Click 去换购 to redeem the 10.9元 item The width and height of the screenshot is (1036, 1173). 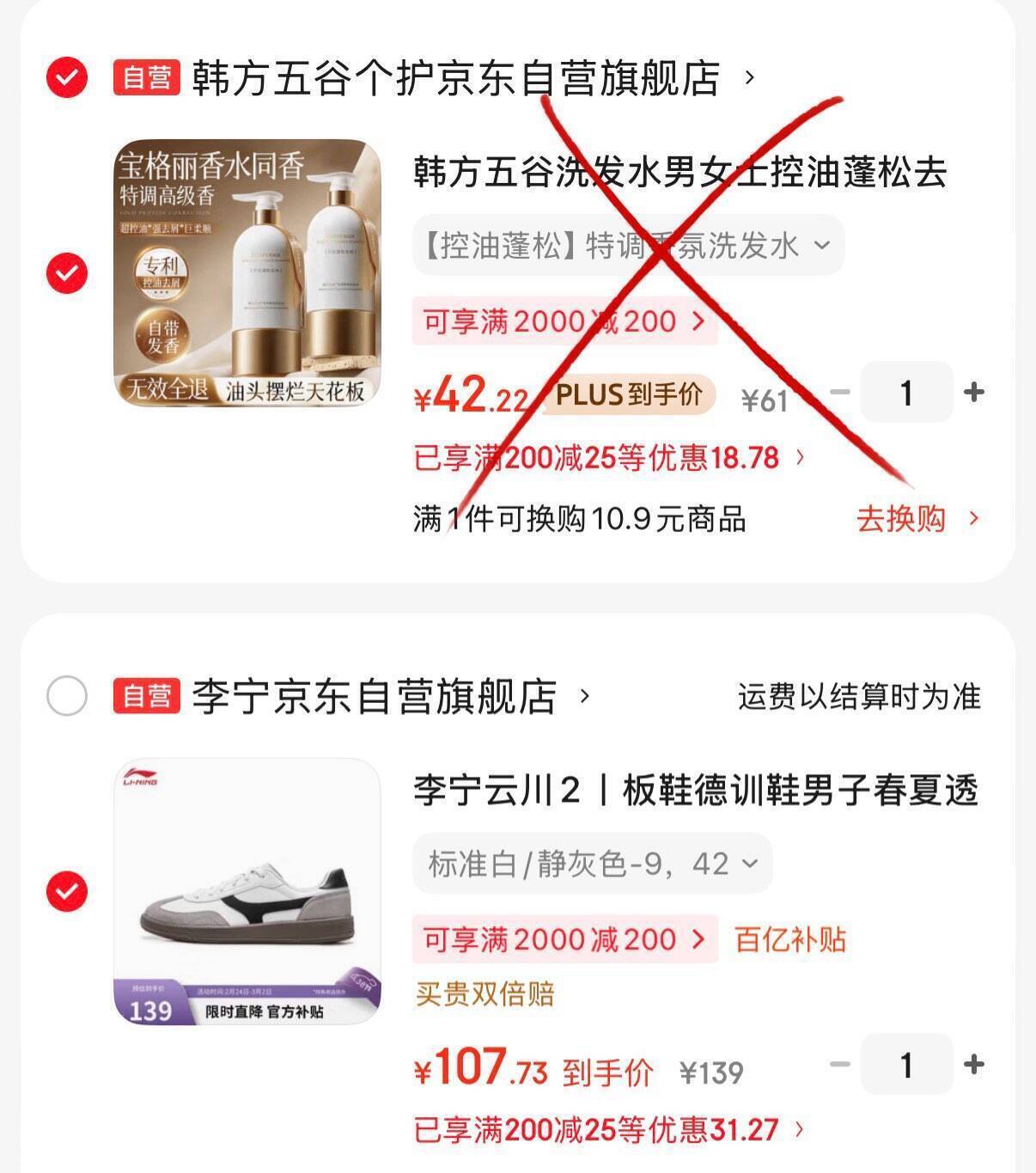902,519
